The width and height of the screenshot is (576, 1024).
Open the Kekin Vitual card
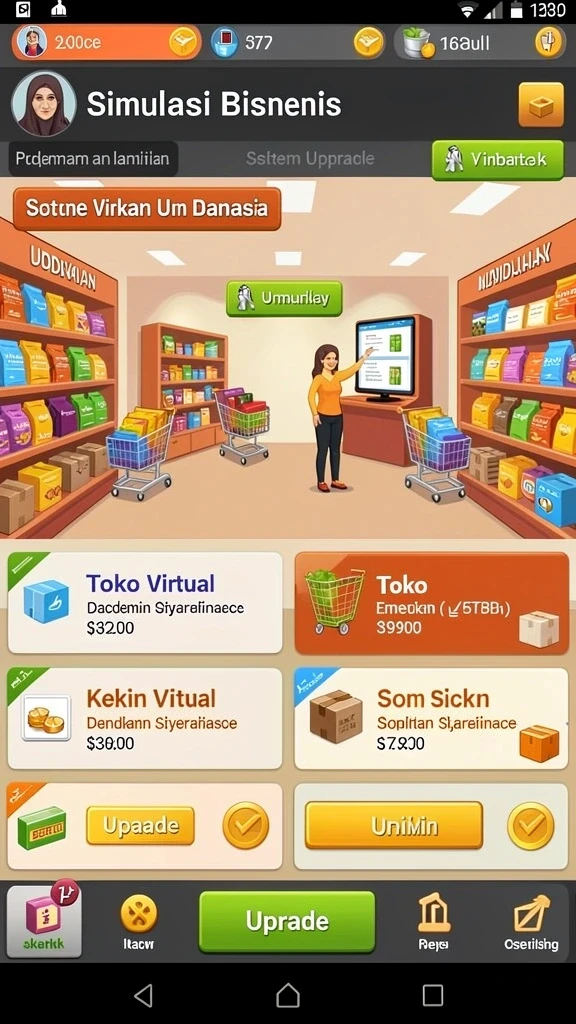click(x=145, y=718)
